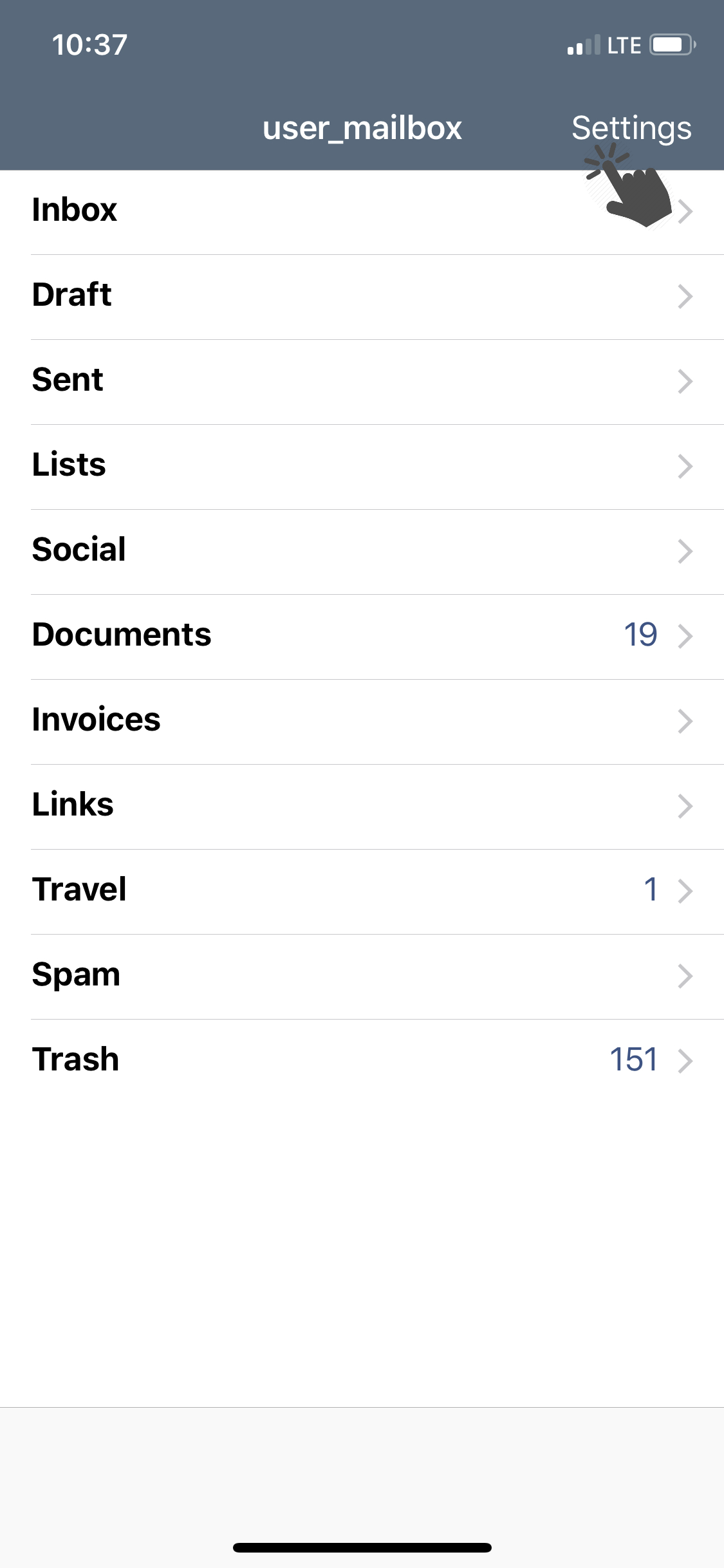Open the Travel folder

pos(362,892)
